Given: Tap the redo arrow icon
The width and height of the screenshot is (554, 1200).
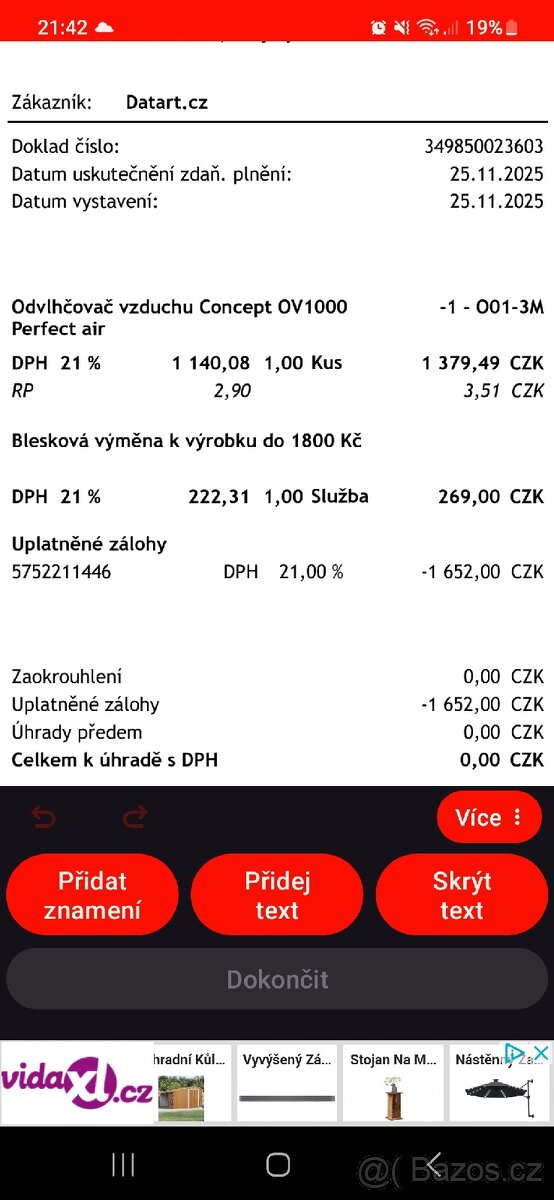Looking at the screenshot, I should (x=135, y=818).
